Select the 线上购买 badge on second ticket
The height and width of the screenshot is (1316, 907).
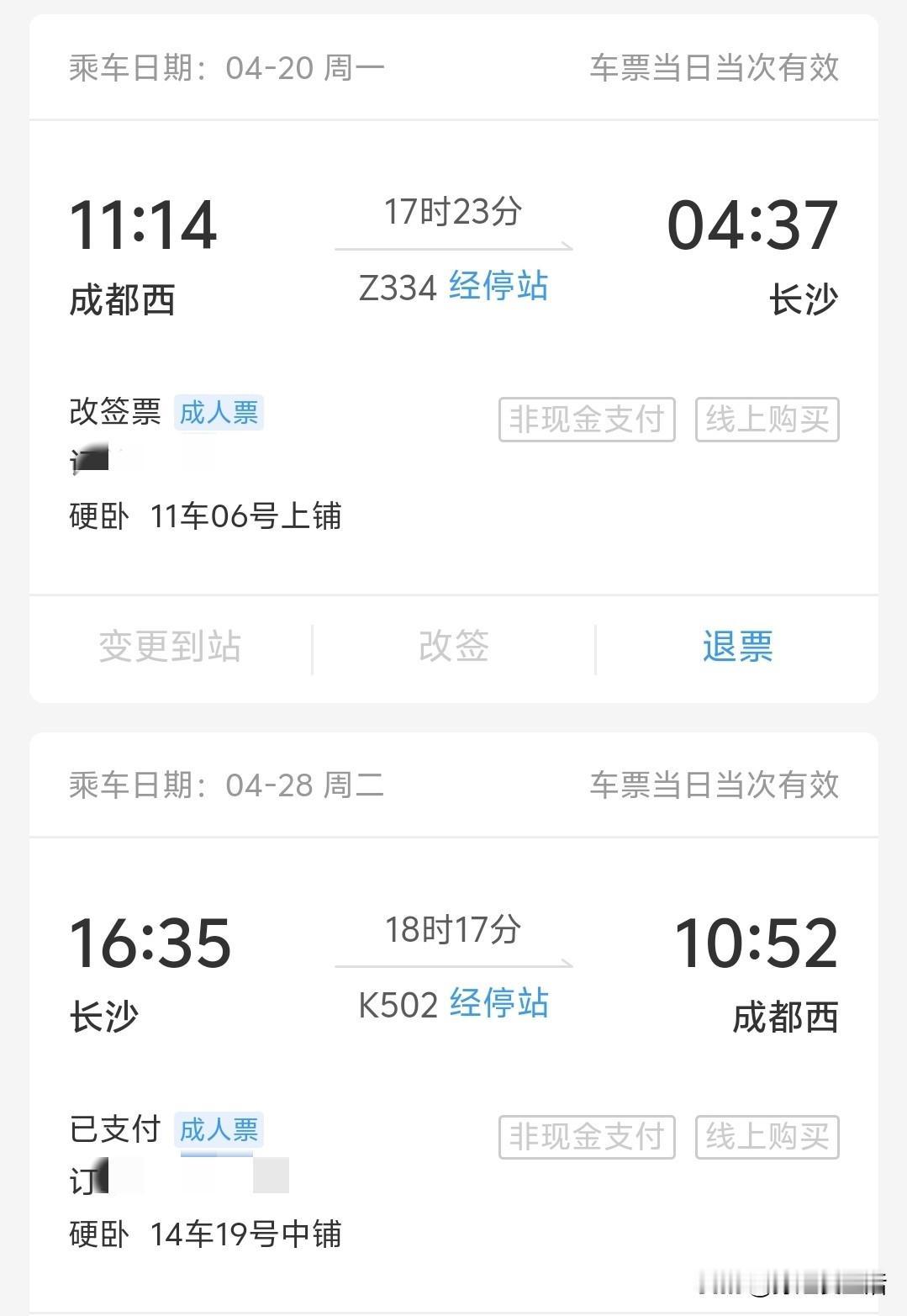coord(766,1139)
